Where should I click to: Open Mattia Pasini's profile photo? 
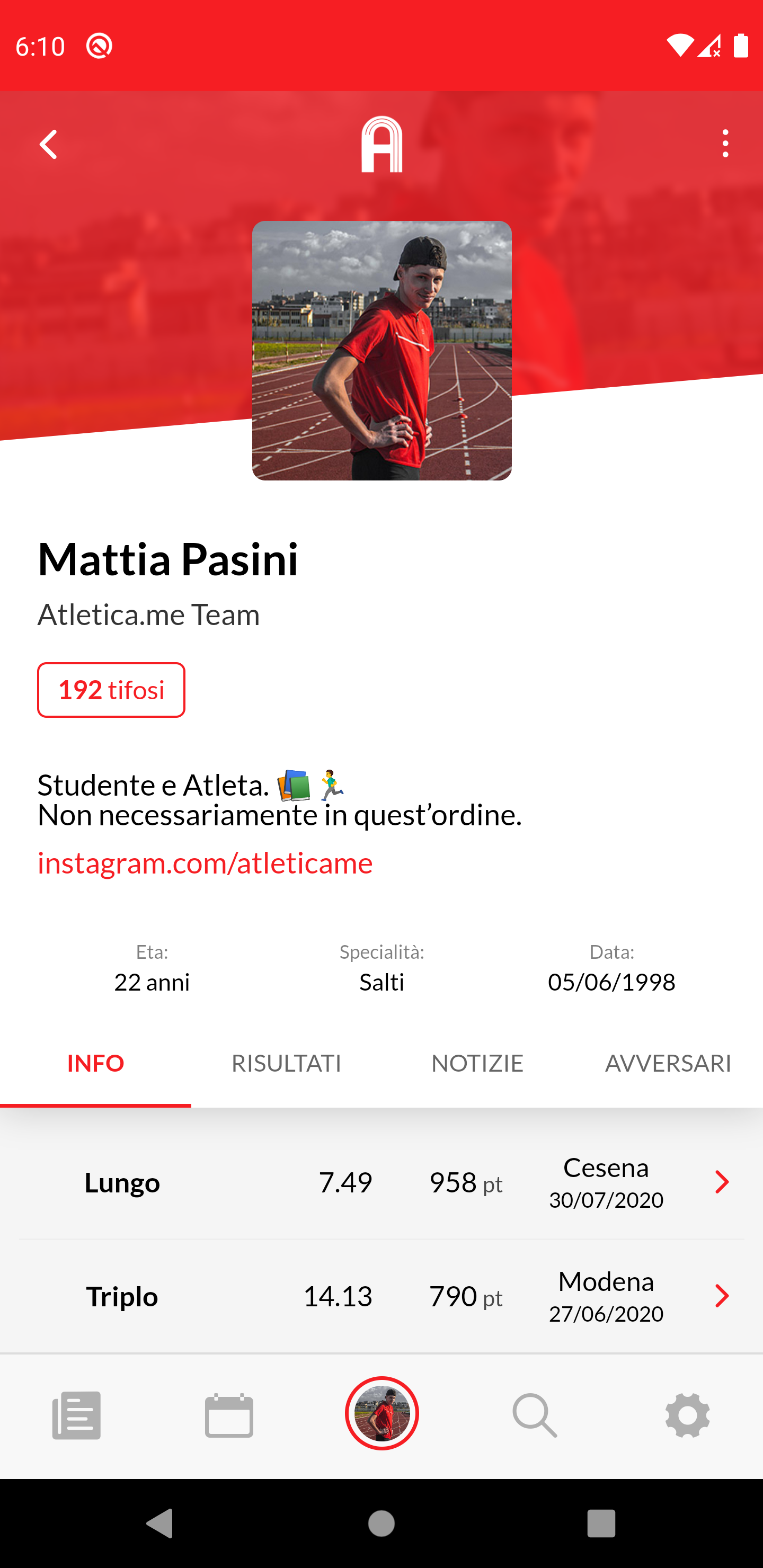(x=382, y=351)
